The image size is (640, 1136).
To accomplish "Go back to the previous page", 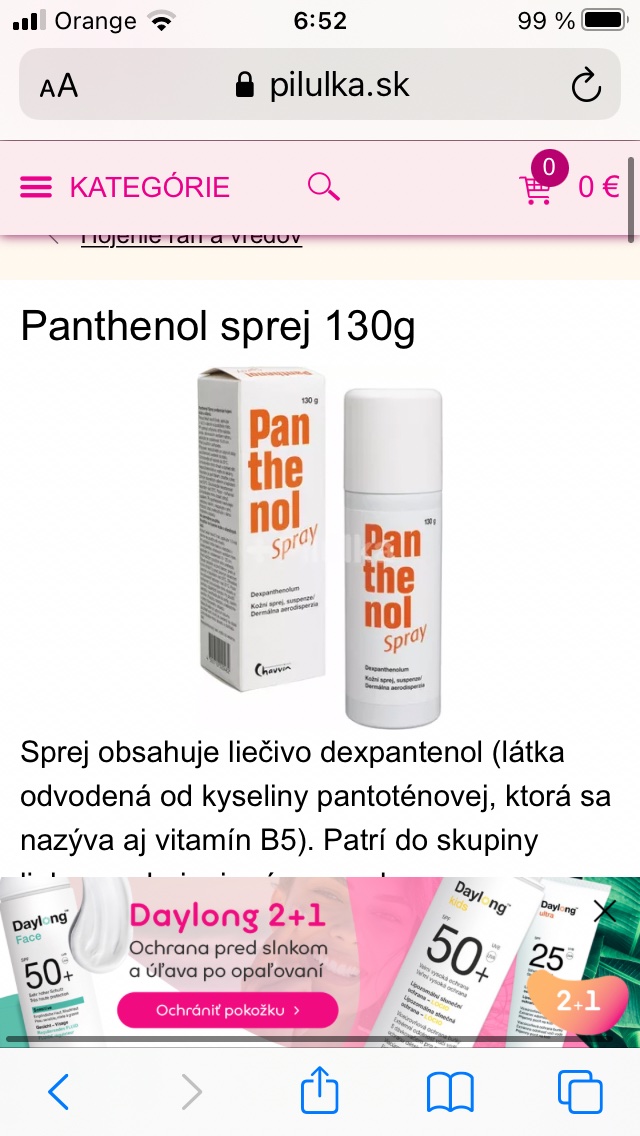I will tap(58, 1092).
